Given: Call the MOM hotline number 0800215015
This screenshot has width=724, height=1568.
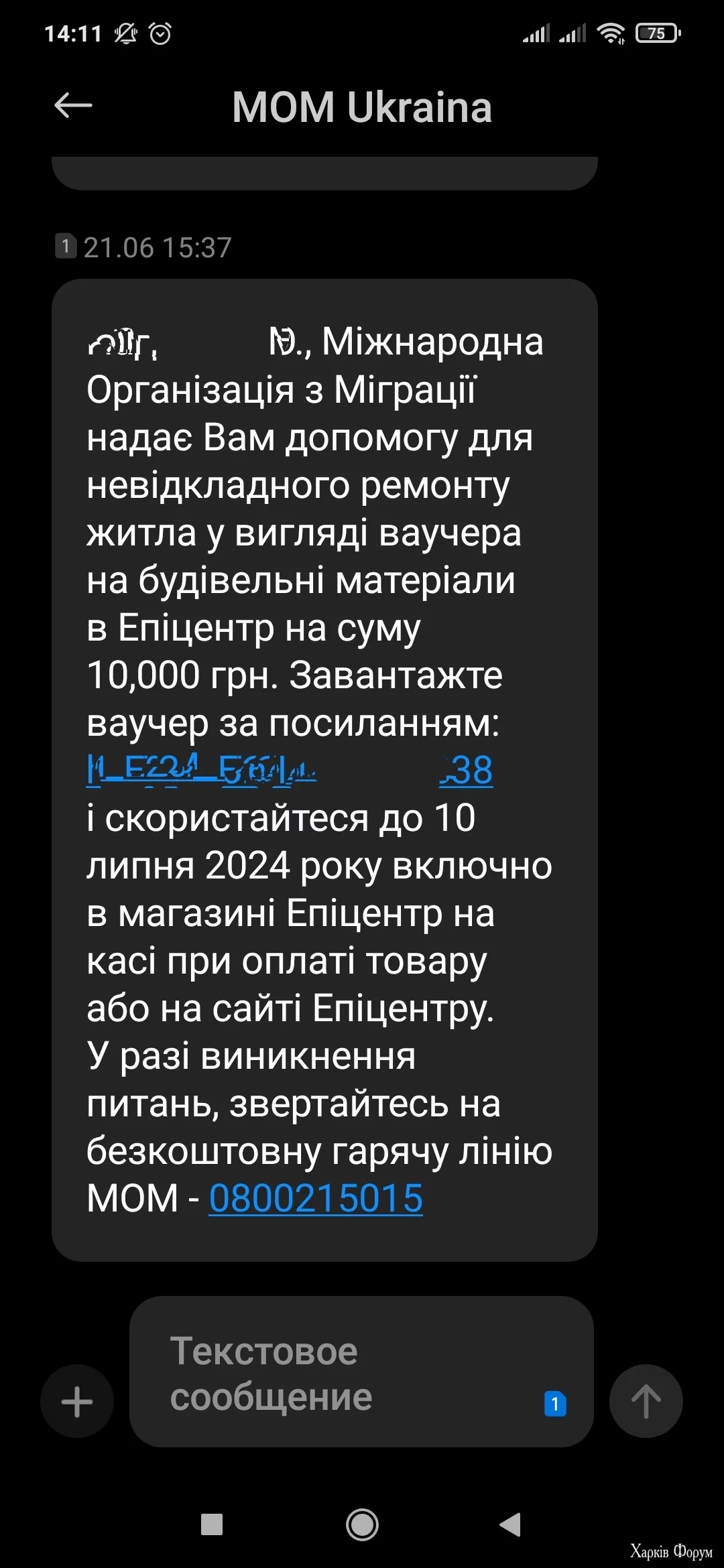Looking at the screenshot, I should [x=316, y=1199].
